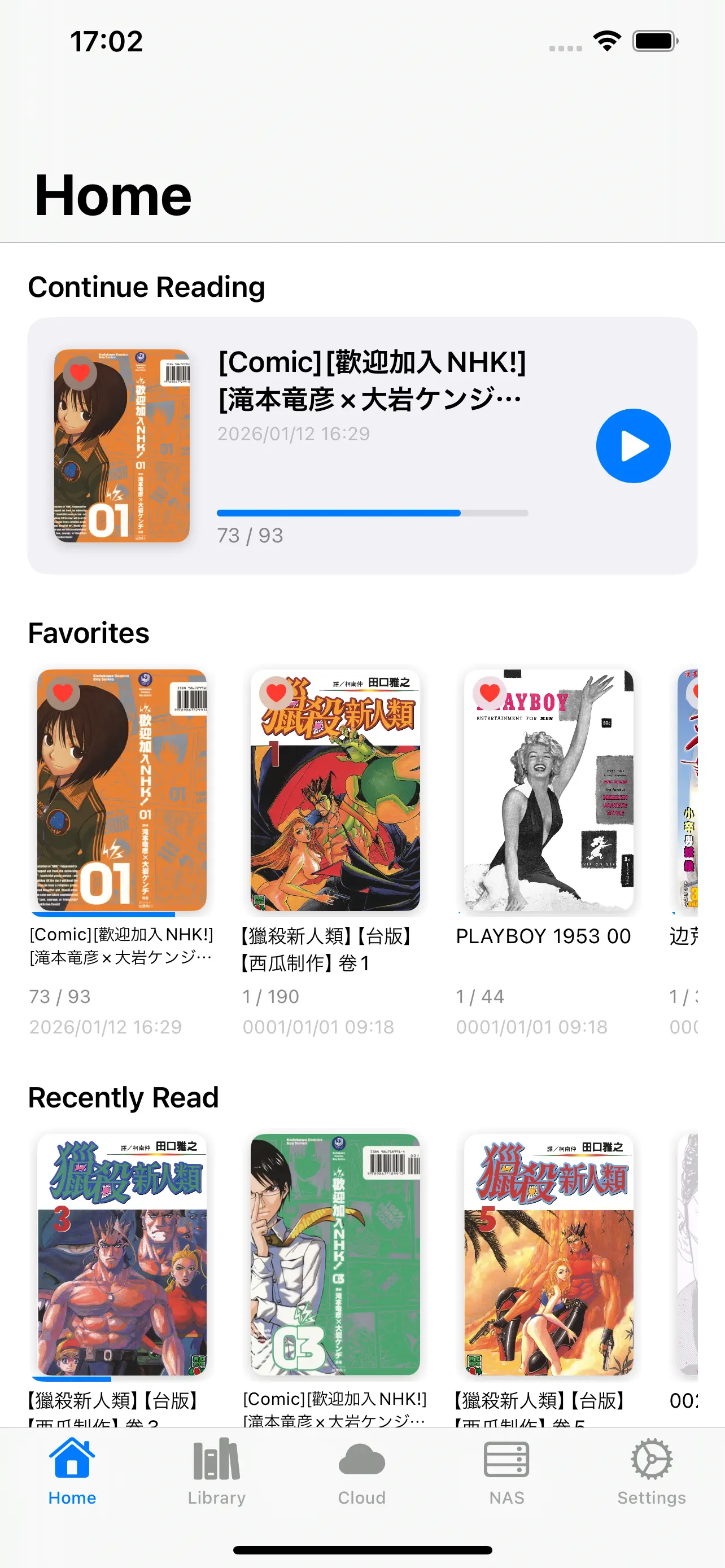
Task: Open Settings via the gear icon
Action: click(x=652, y=1458)
